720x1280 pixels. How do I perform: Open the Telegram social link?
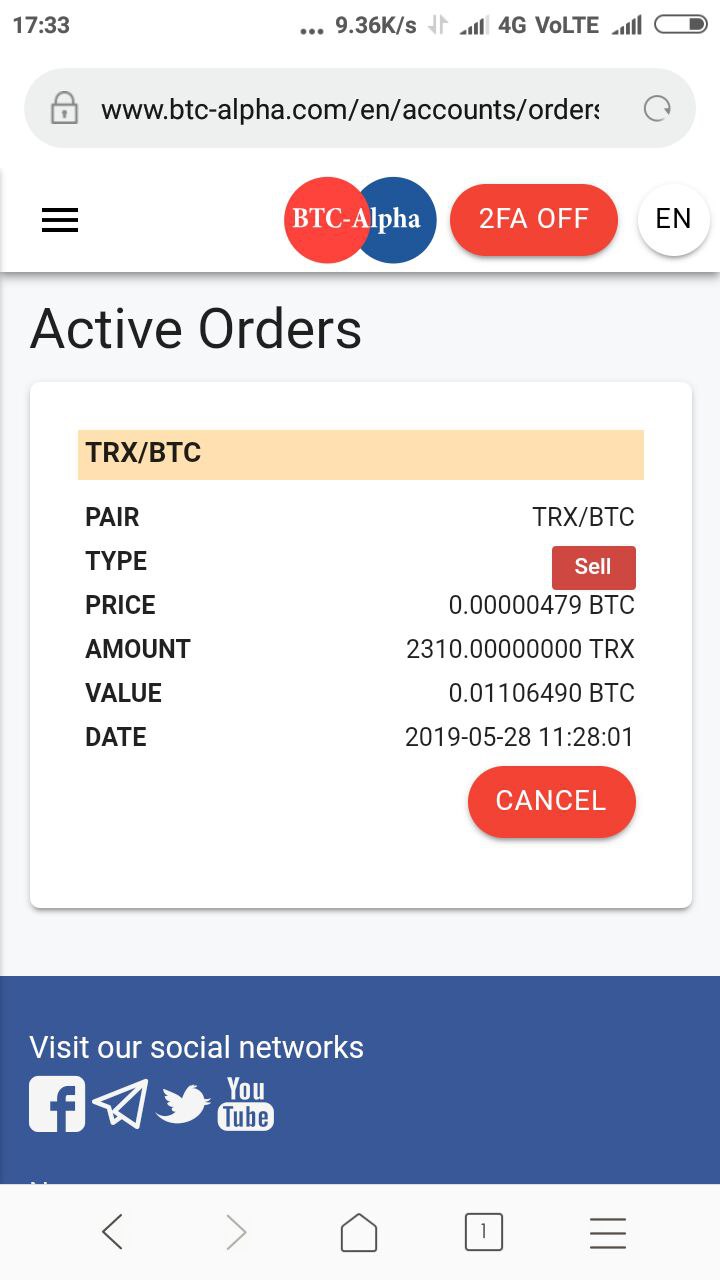click(x=120, y=1104)
